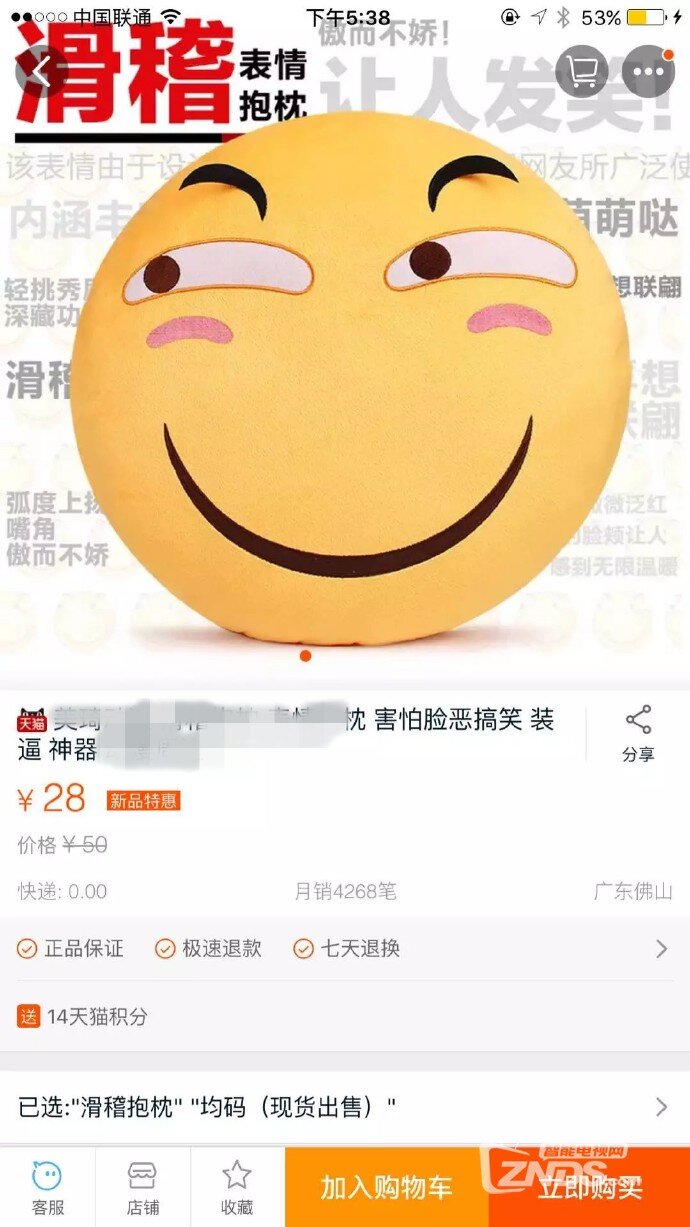Visit the store via 店铺

[x=142, y=1187]
